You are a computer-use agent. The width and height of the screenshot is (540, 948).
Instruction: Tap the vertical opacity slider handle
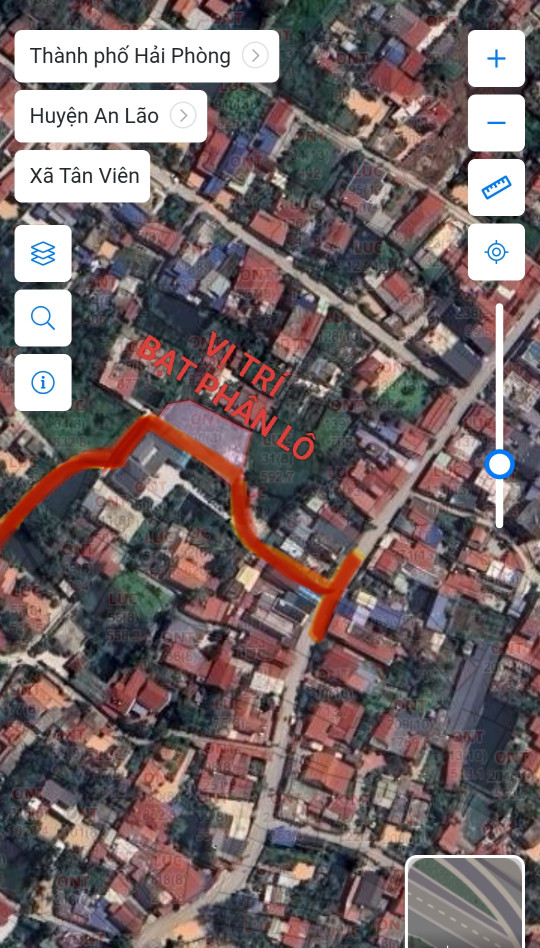click(x=499, y=464)
